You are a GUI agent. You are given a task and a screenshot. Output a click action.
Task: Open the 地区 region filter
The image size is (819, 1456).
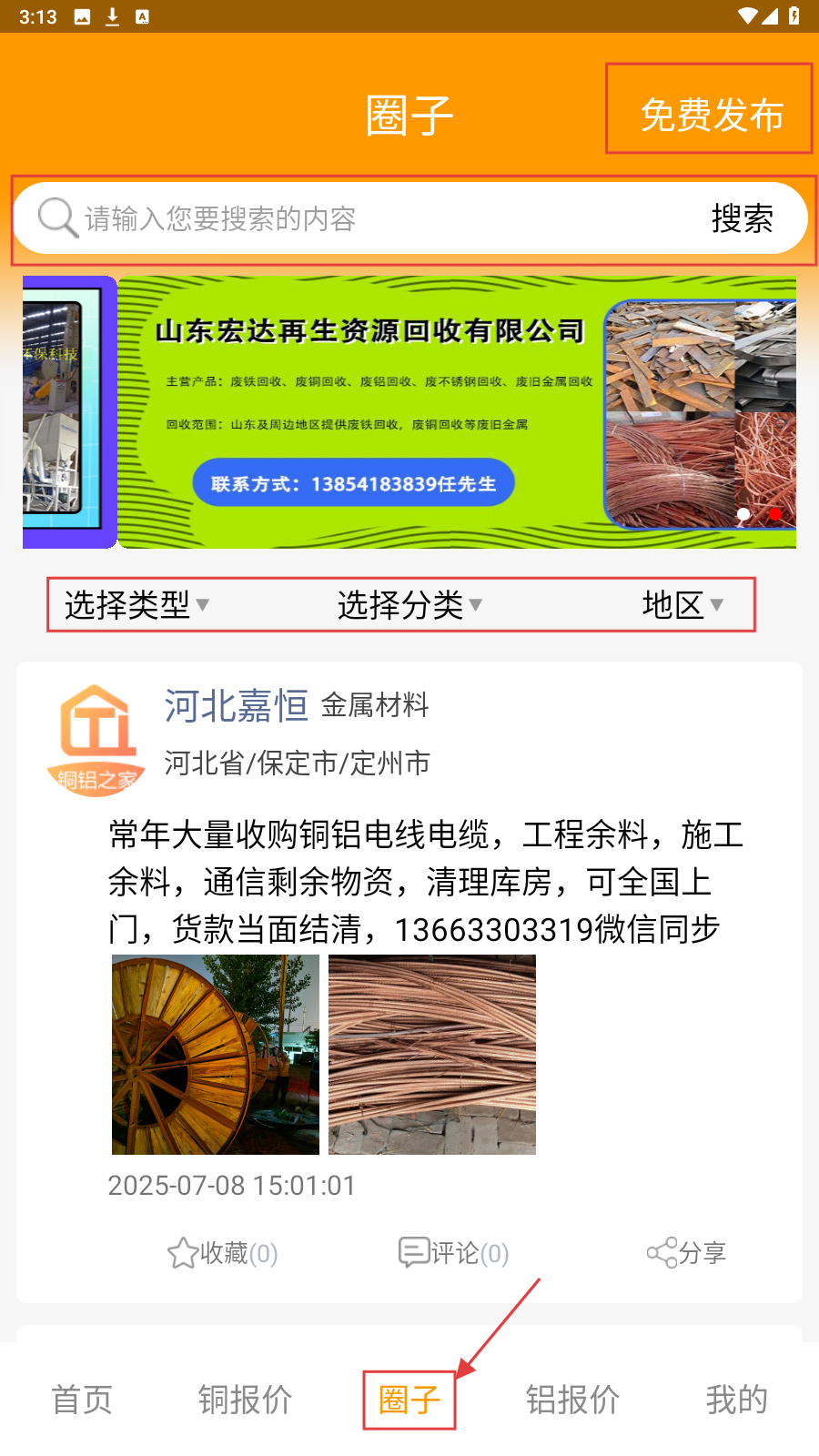pos(682,604)
